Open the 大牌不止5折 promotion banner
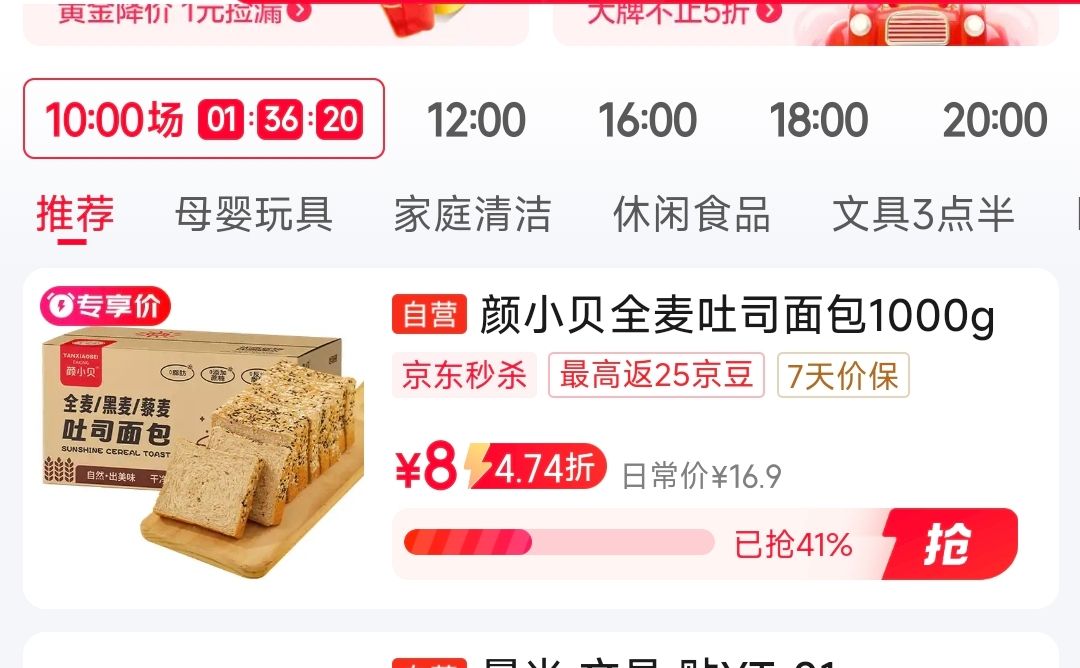Viewport: 1080px width, 668px height. 805,20
